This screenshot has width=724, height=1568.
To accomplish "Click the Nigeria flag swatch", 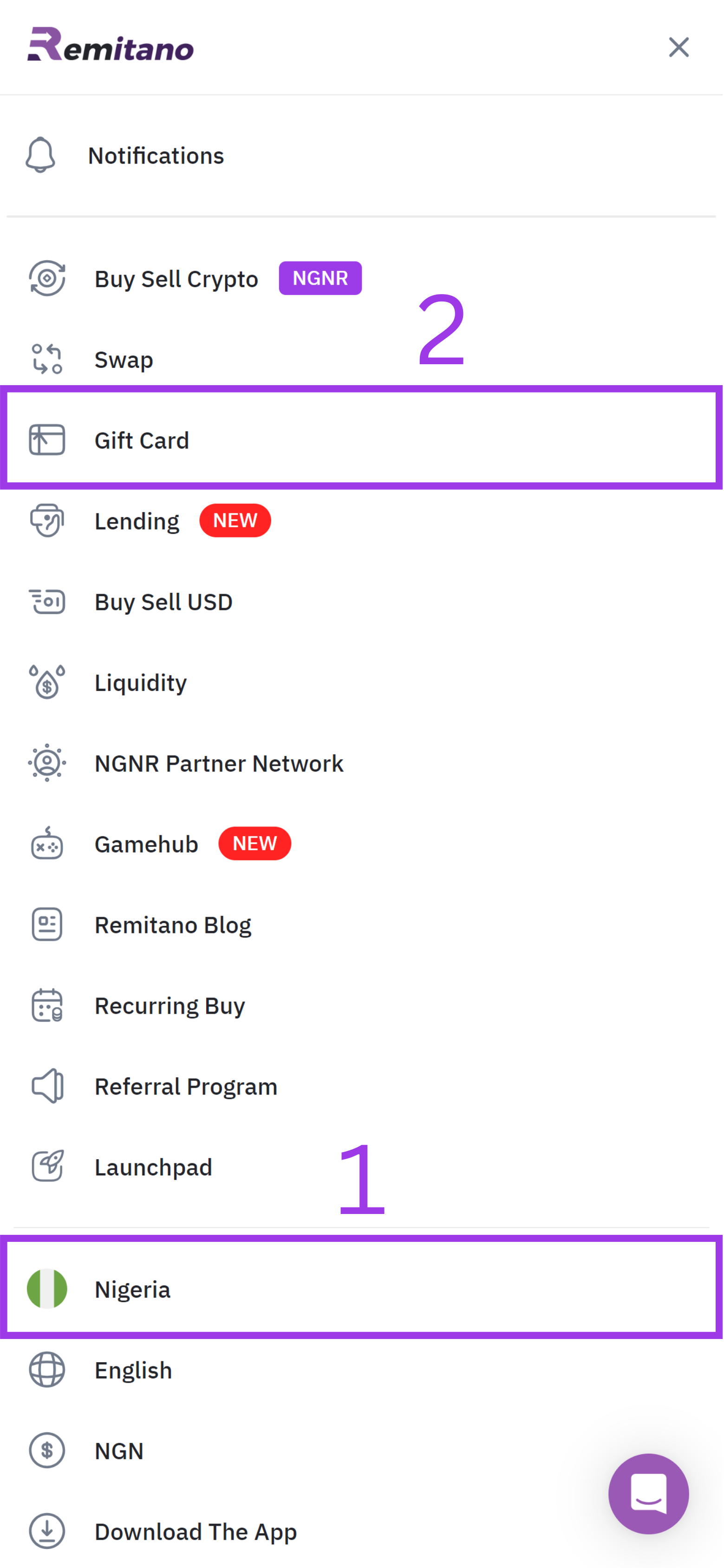I will pyautogui.click(x=47, y=1289).
